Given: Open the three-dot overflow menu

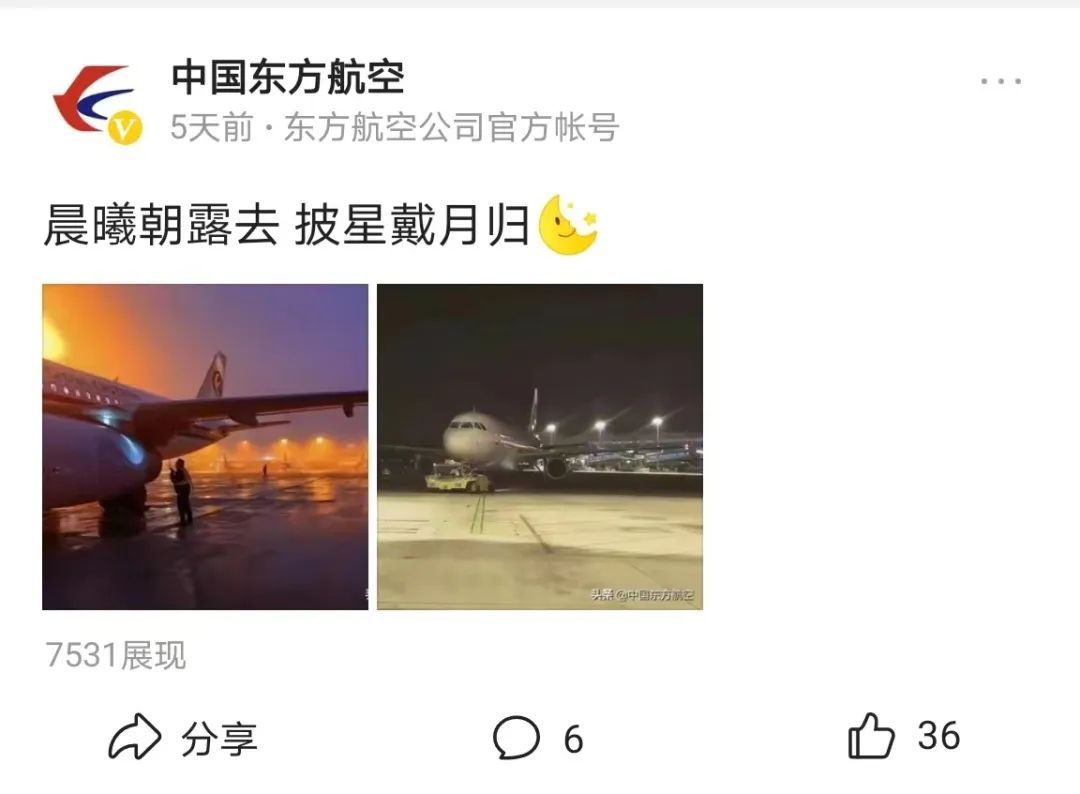Looking at the screenshot, I should [x=1000, y=81].
